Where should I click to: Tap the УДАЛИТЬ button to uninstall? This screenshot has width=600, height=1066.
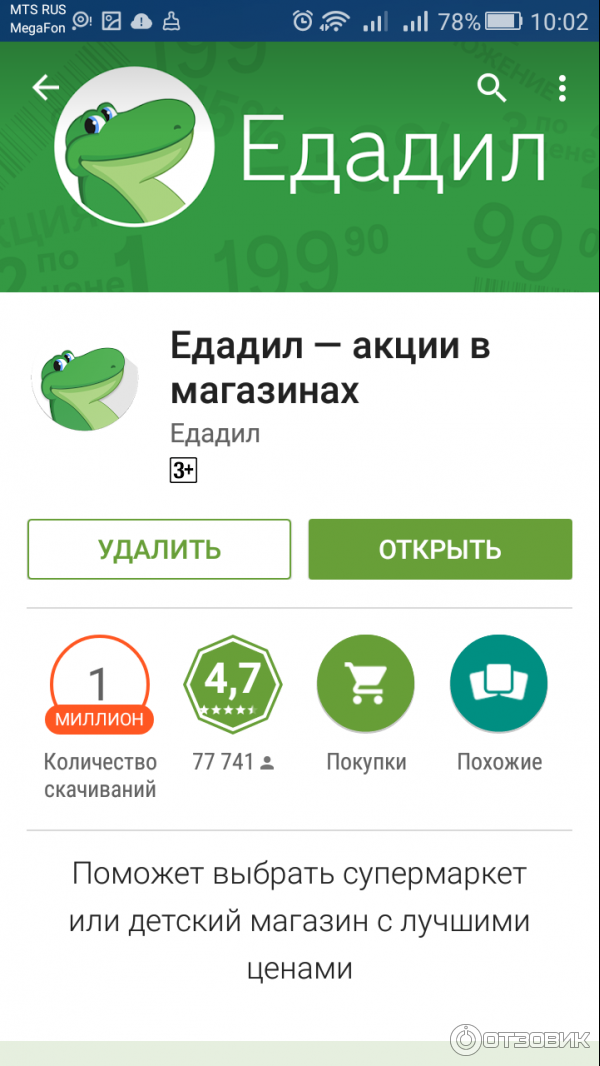pos(159,549)
